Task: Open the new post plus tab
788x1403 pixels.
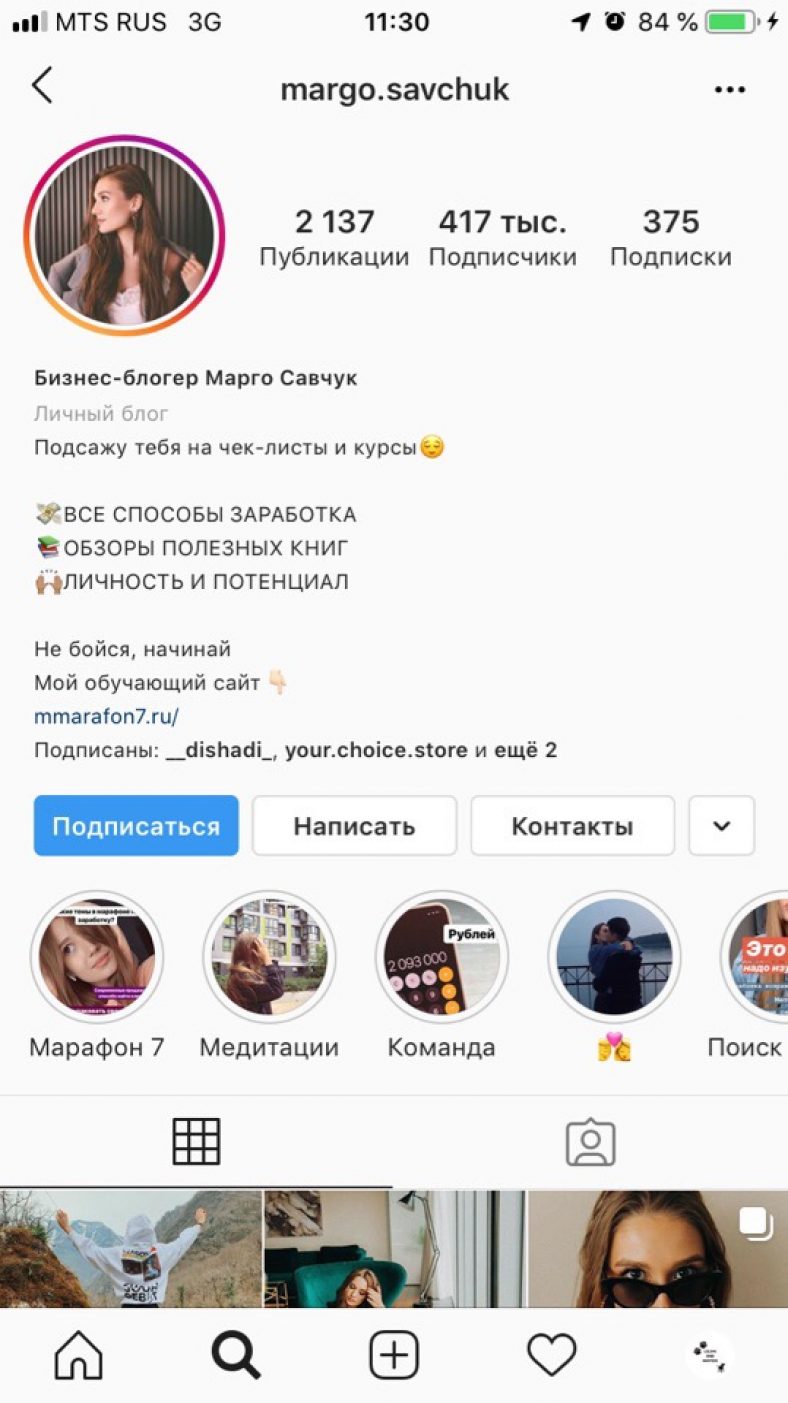Action: pos(394,1356)
